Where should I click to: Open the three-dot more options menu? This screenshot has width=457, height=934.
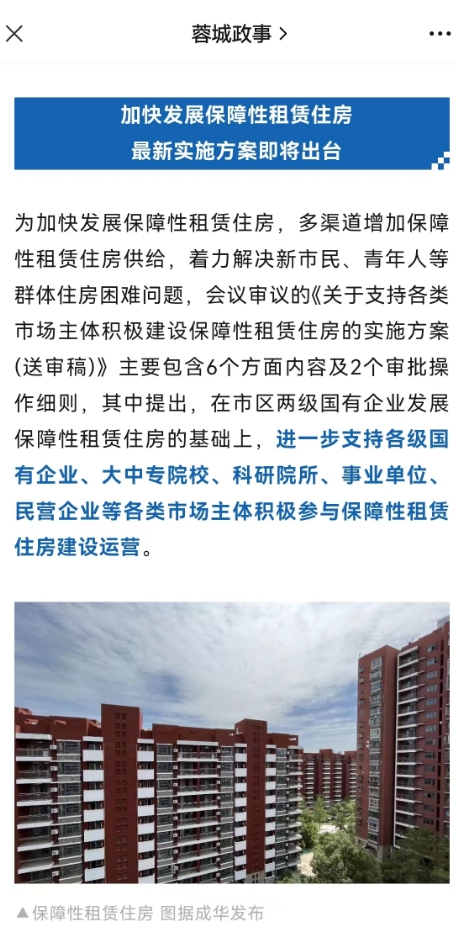click(x=440, y=34)
